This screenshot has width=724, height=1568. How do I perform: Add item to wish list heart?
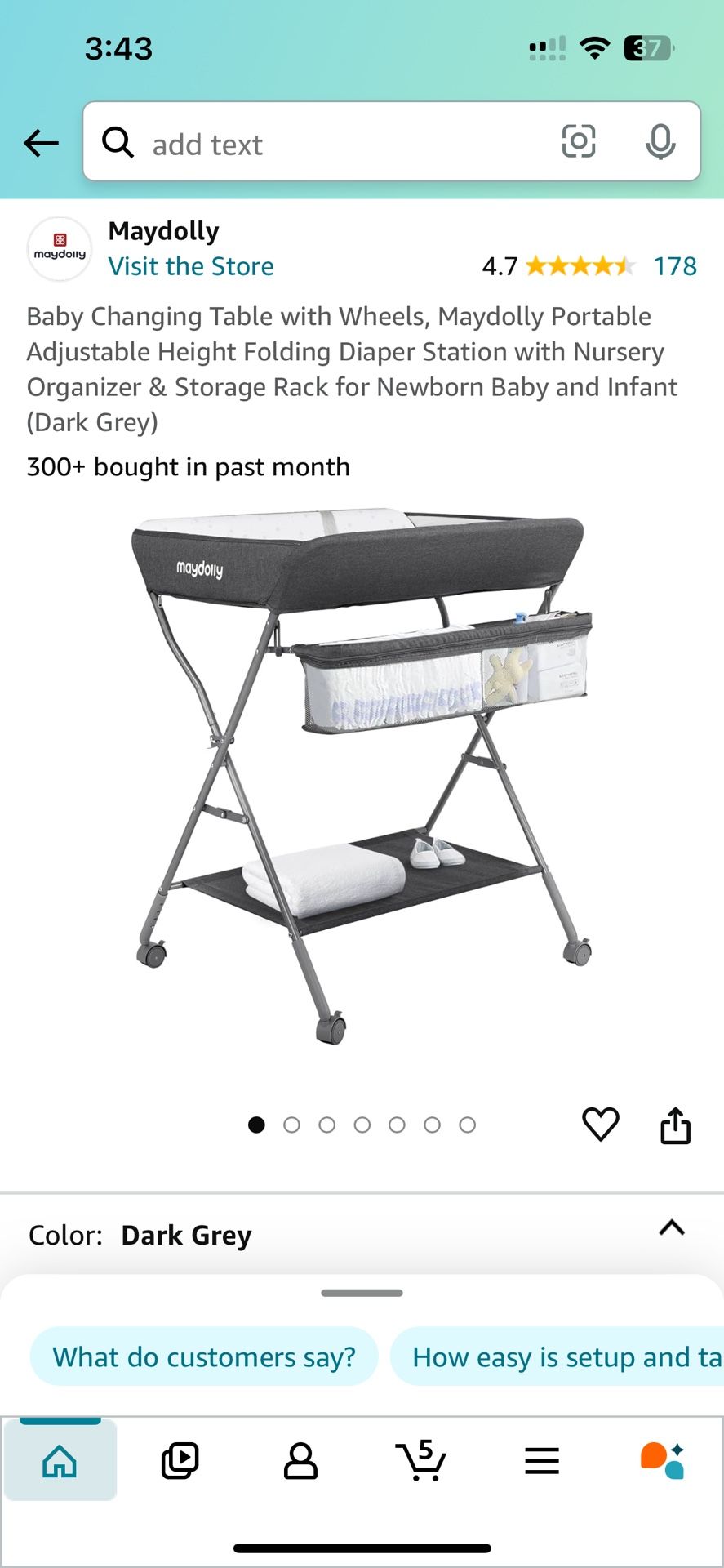601,1125
